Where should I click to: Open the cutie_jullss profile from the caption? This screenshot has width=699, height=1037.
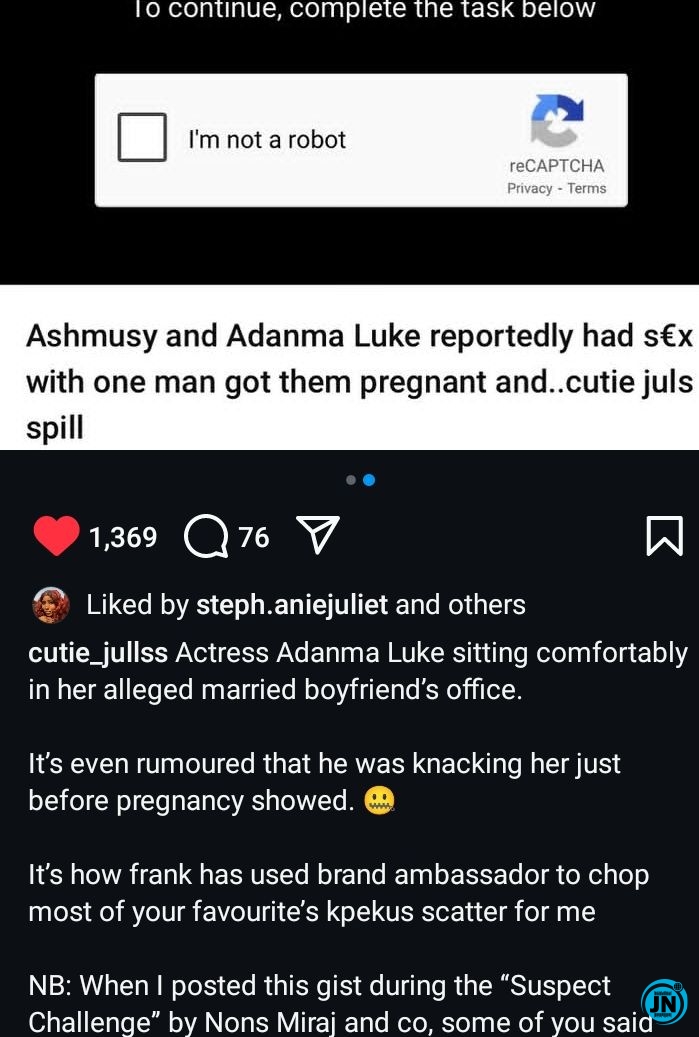97,653
